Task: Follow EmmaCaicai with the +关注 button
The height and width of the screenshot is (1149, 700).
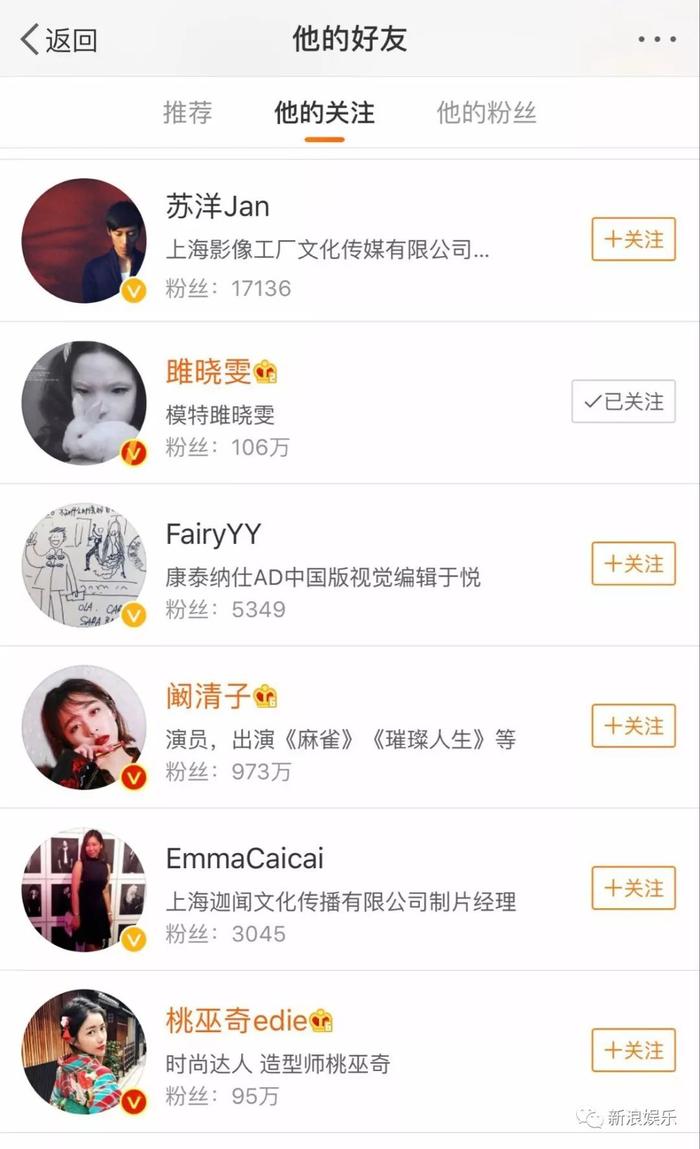Action: (633, 888)
